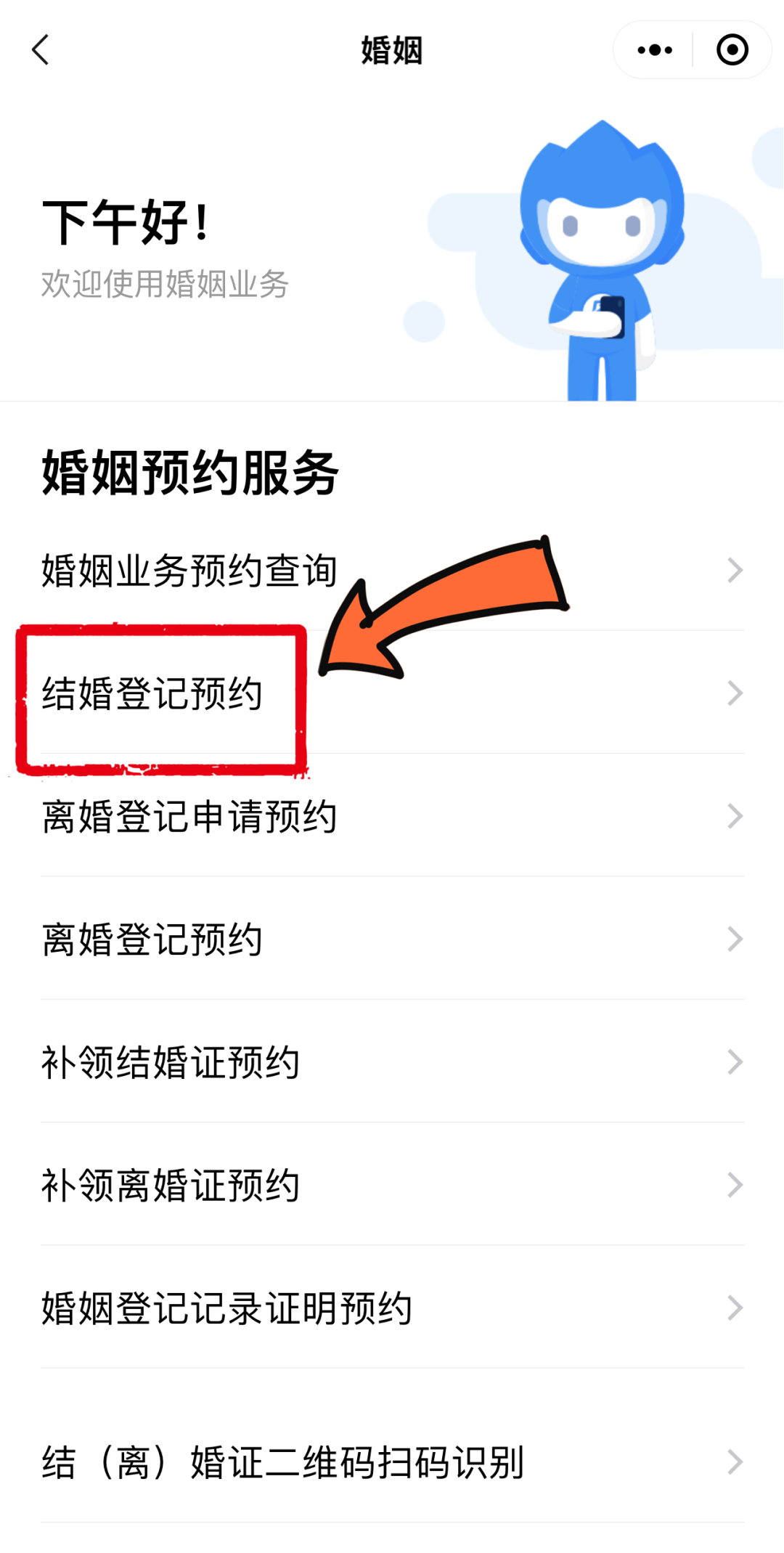Choose 补领离婚证预约
Screen dimensions: 784x1553
click(171, 1185)
